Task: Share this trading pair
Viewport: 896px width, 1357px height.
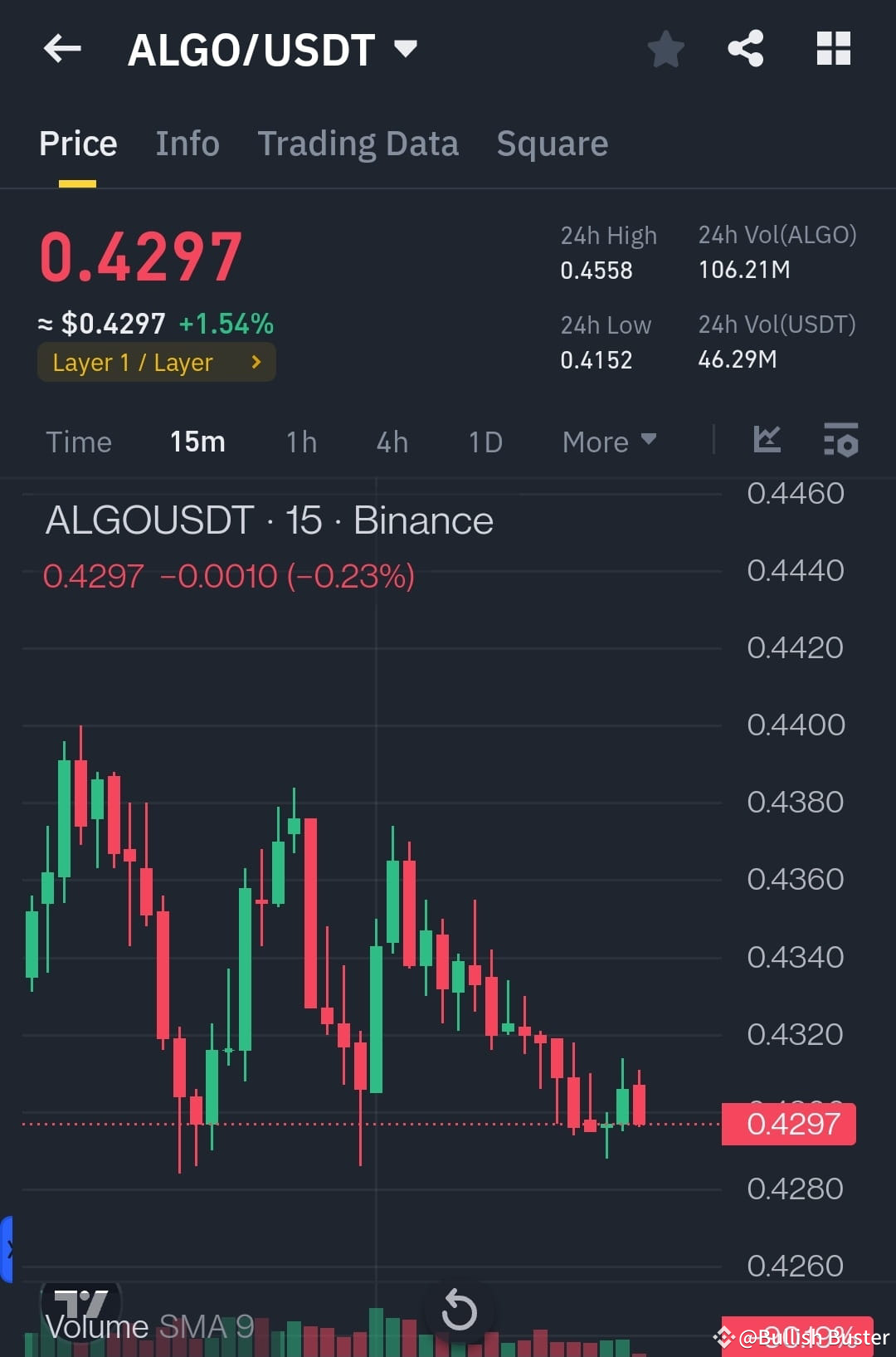Action: coord(745,48)
